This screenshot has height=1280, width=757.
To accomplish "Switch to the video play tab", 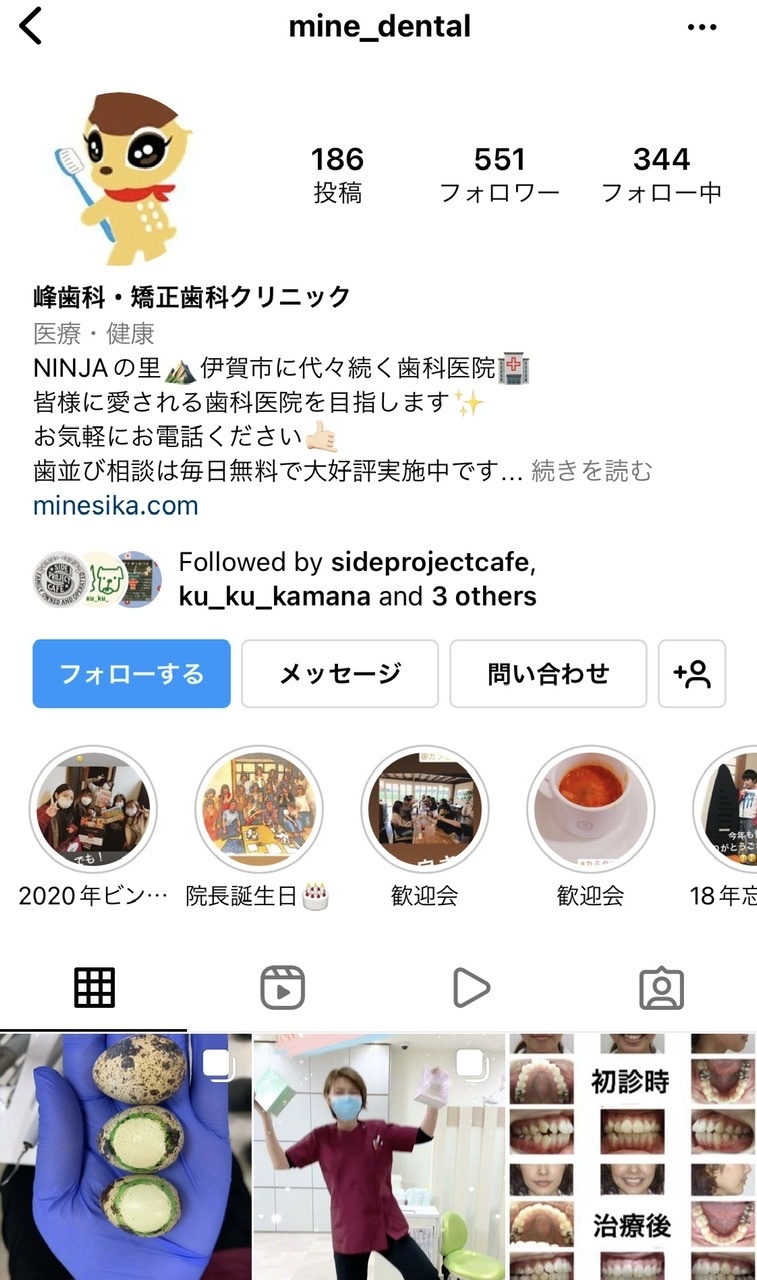I will 471,989.
